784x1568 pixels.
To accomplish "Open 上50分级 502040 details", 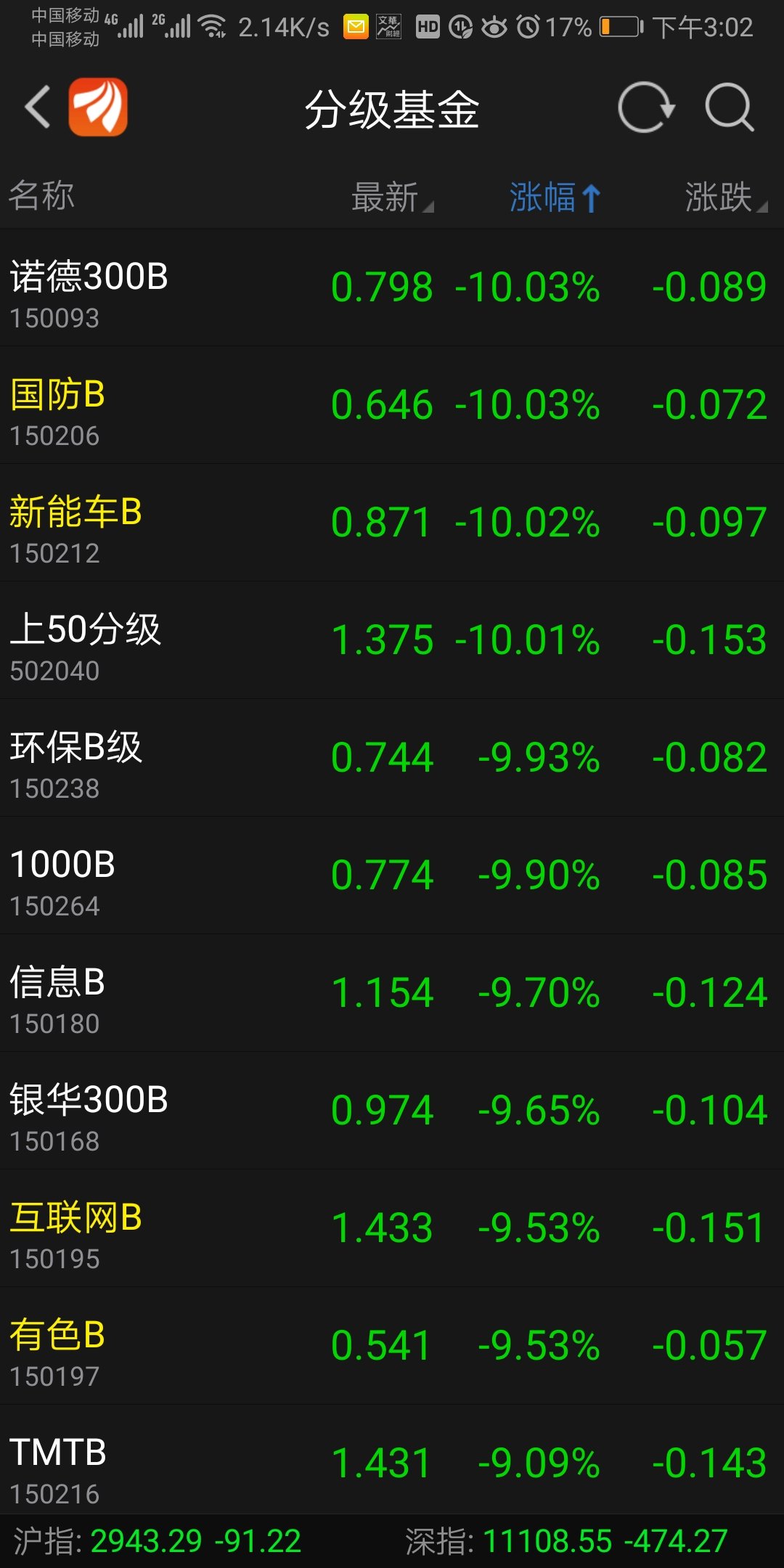I will (x=392, y=641).
